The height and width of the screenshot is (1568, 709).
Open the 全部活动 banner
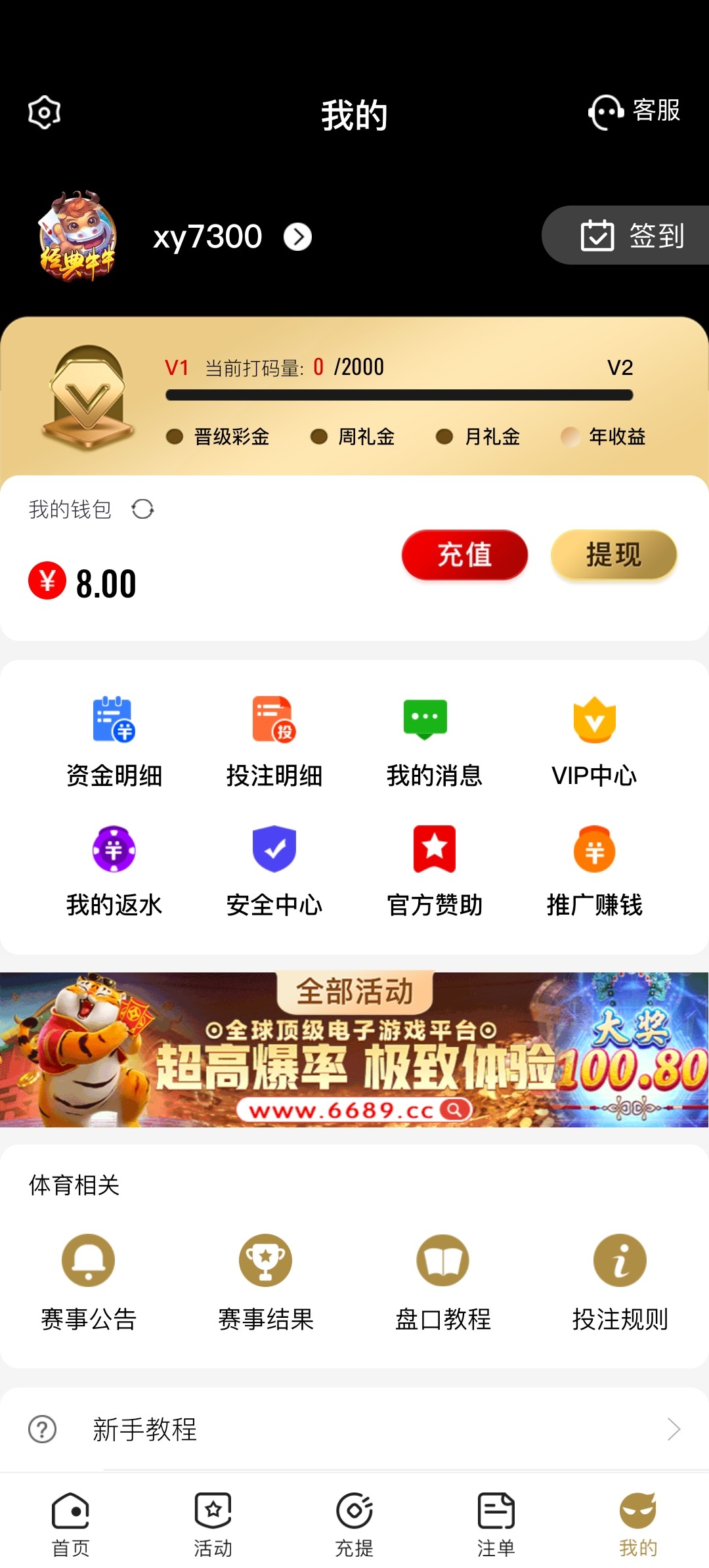[x=354, y=1049]
